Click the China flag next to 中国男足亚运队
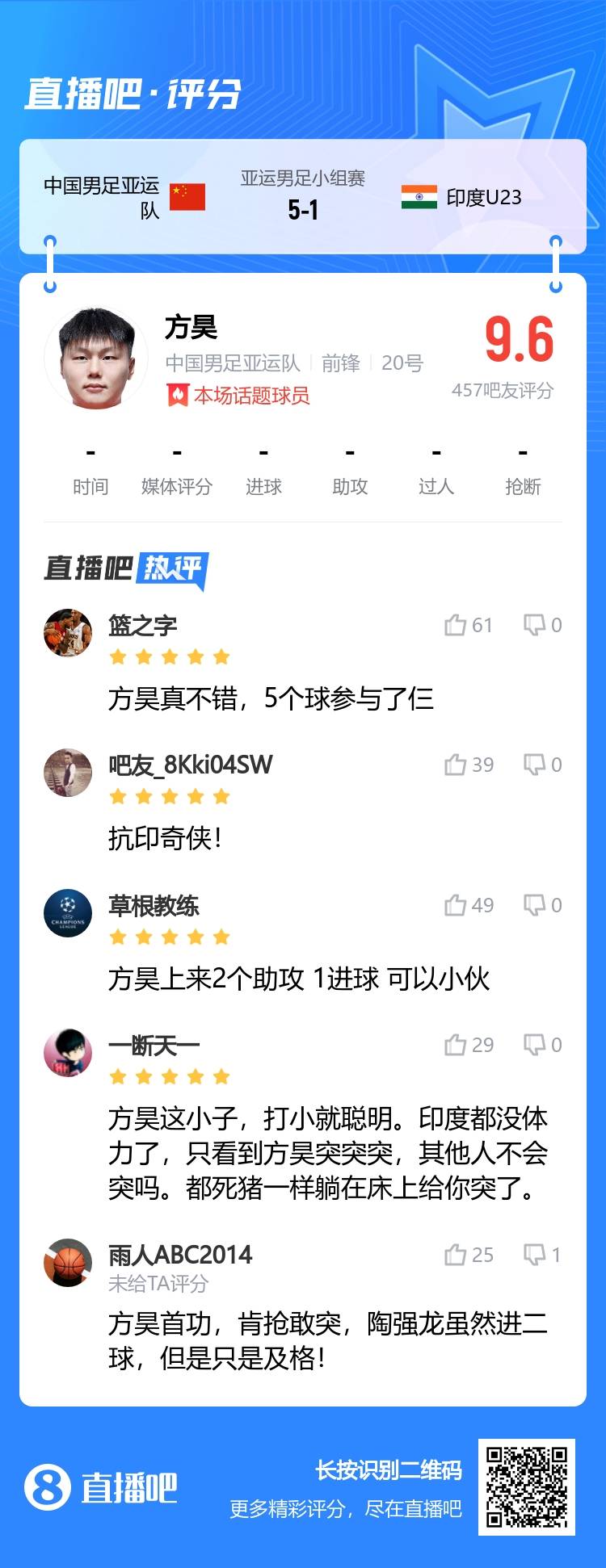This screenshot has width=606, height=1568. click(x=187, y=195)
